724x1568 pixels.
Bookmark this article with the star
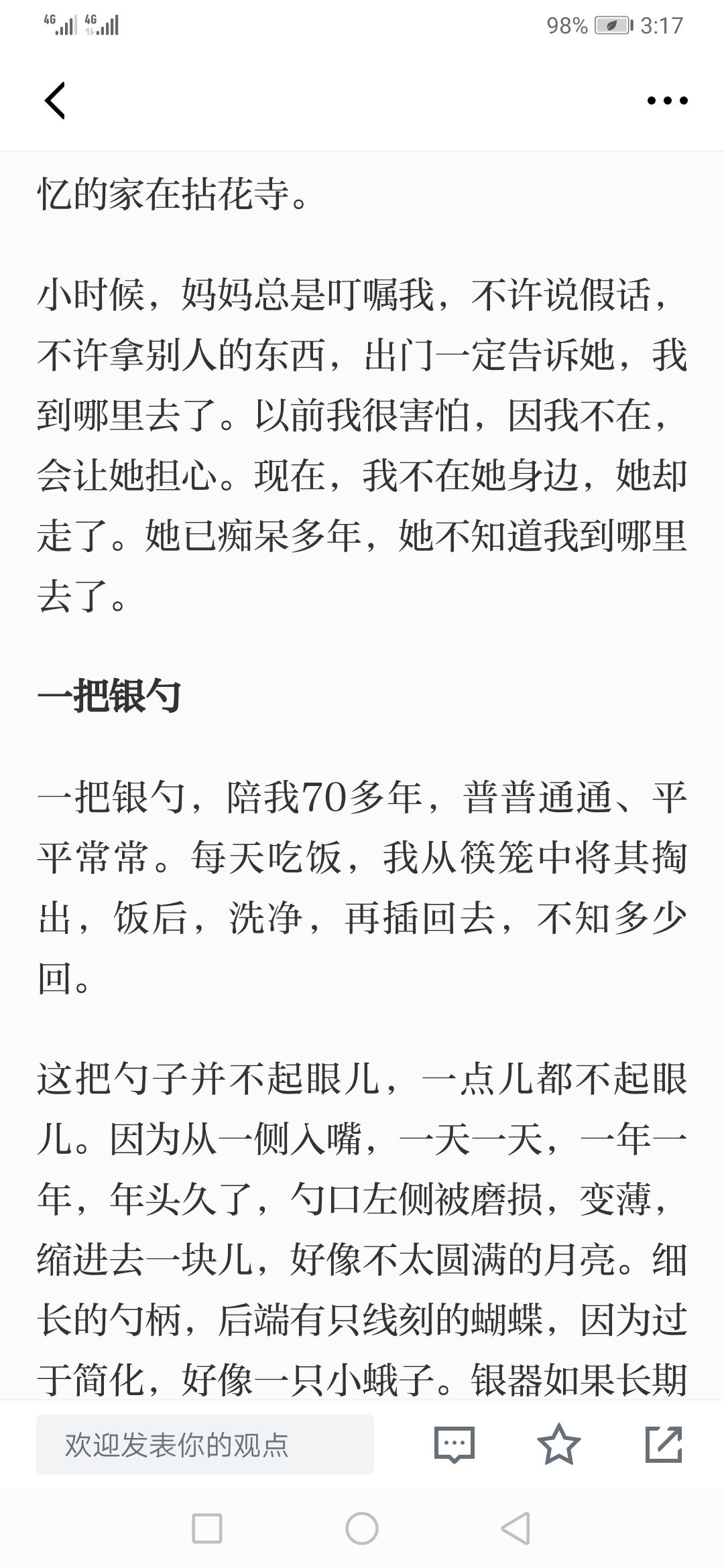559,1445
